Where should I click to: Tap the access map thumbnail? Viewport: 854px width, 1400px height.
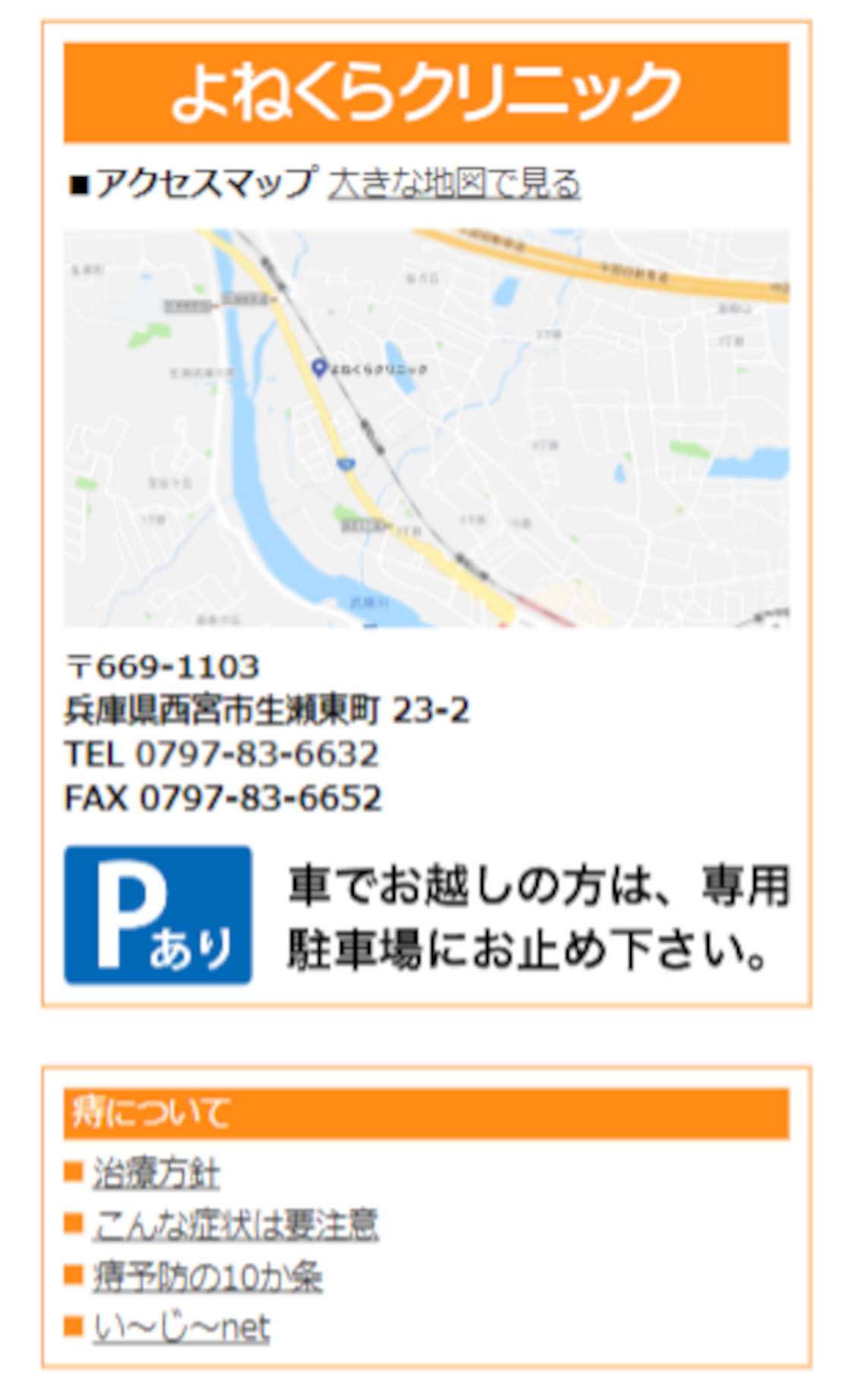point(426,427)
